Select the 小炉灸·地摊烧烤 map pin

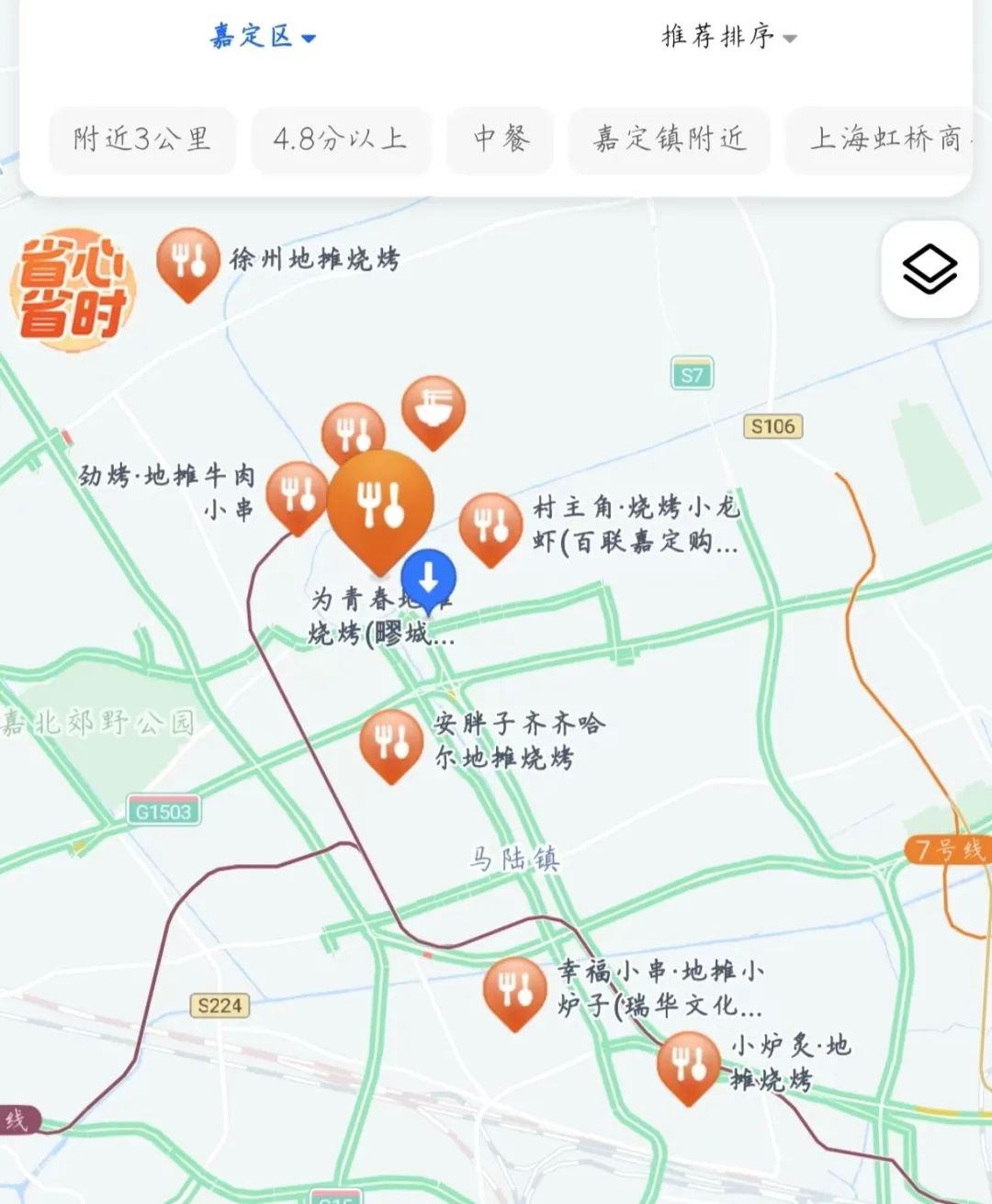point(687,1063)
